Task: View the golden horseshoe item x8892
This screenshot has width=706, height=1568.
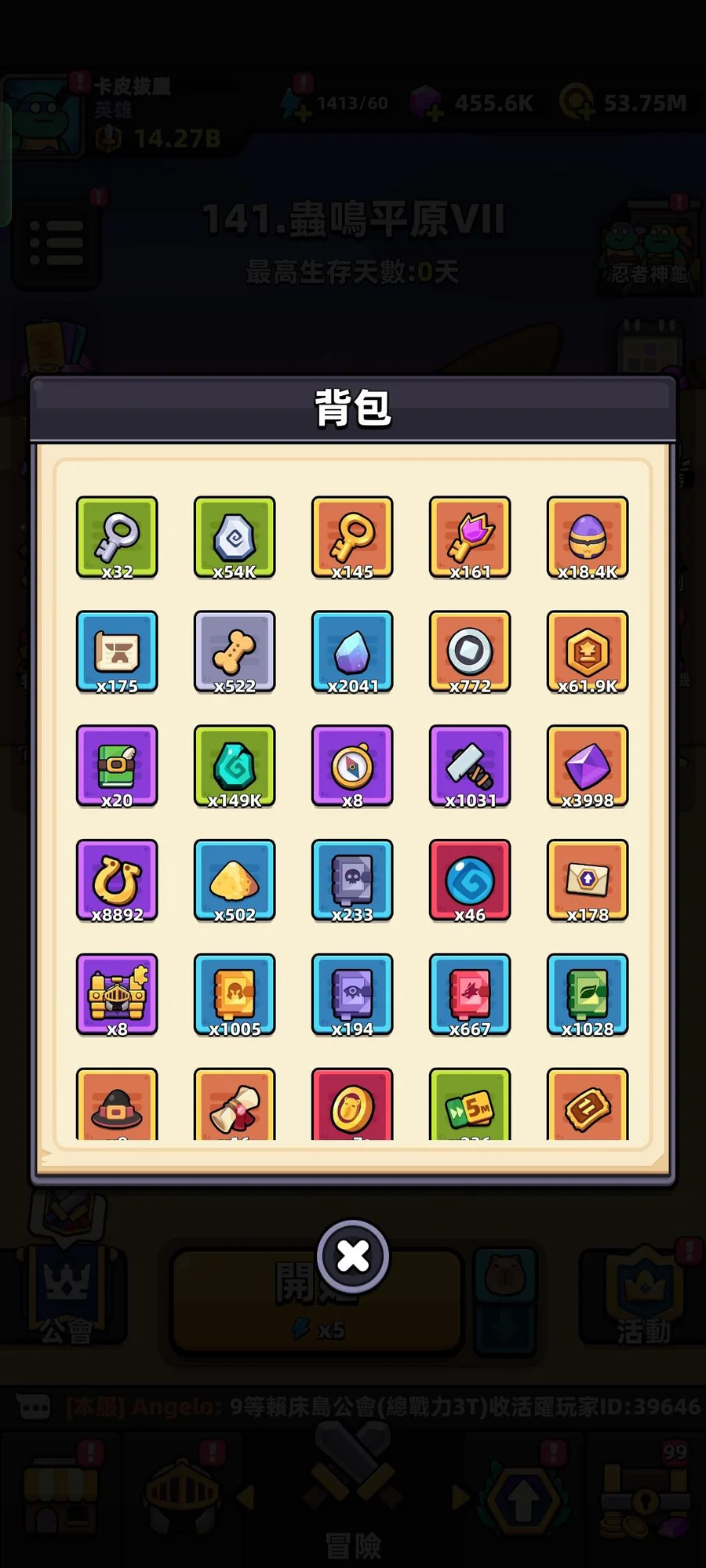Action: [117, 880]
